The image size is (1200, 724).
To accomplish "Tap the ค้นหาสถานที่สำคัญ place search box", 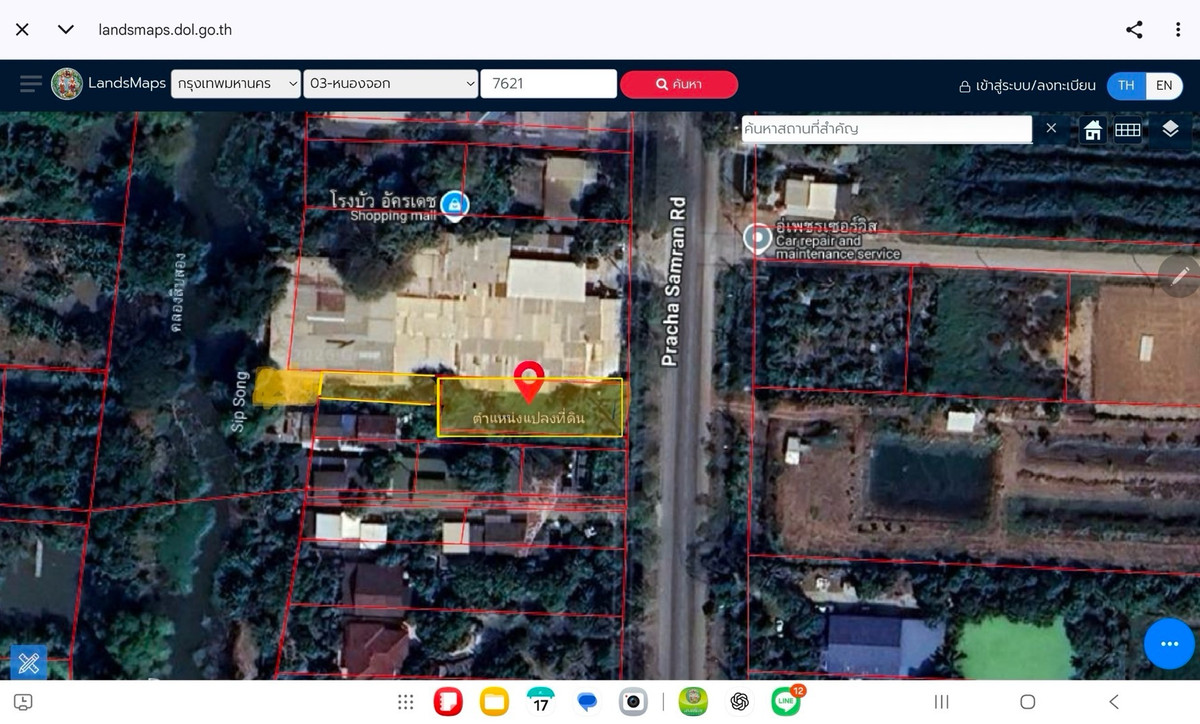I will click(886, 129).
